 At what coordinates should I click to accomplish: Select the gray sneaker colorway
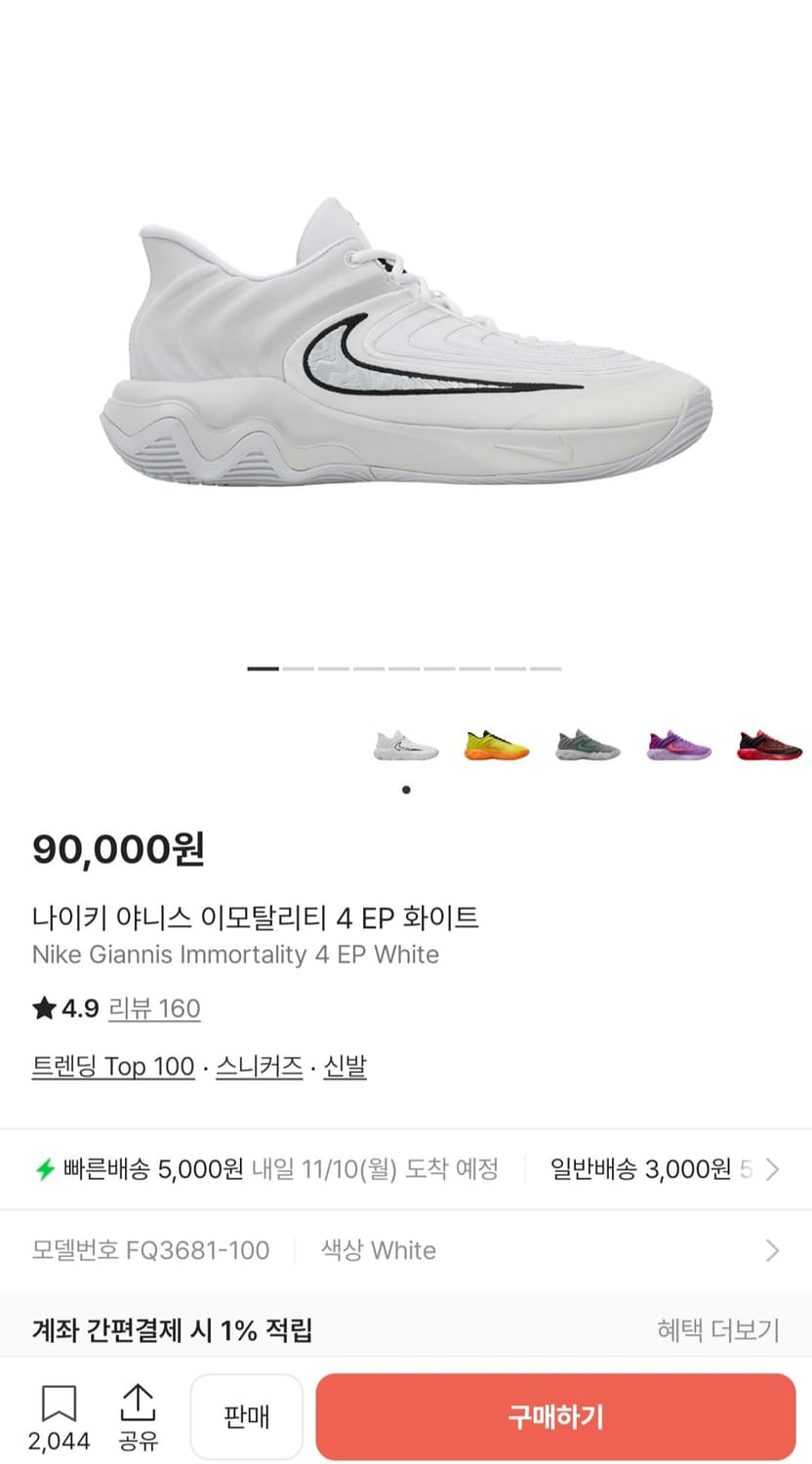[x=588, y=745]
